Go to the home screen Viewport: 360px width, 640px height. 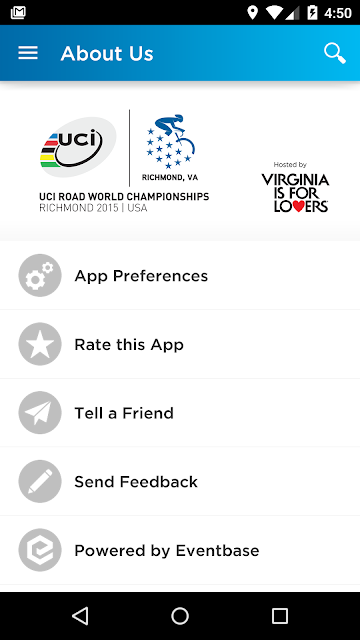click(180, 616)
